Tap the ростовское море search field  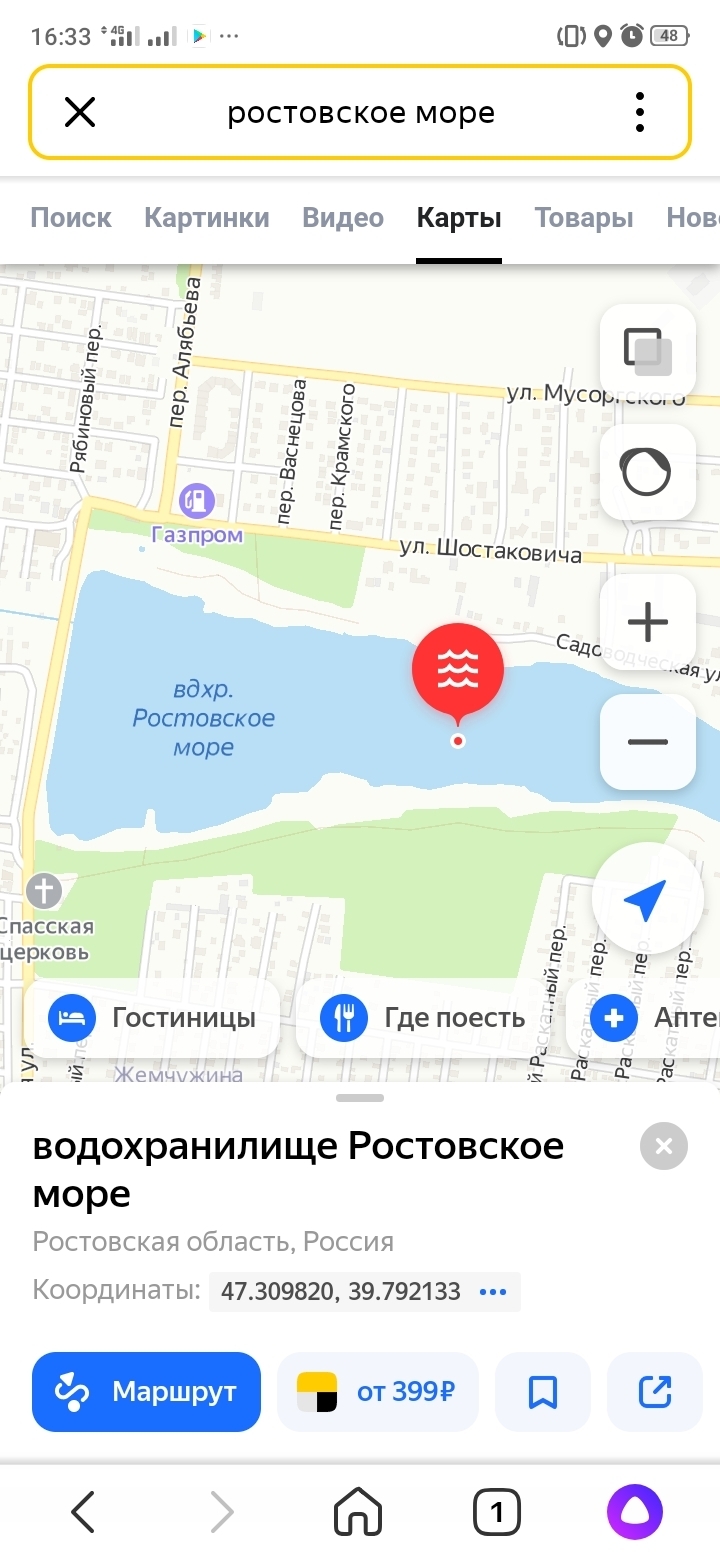pyautogui.click(x=361, y=113)
